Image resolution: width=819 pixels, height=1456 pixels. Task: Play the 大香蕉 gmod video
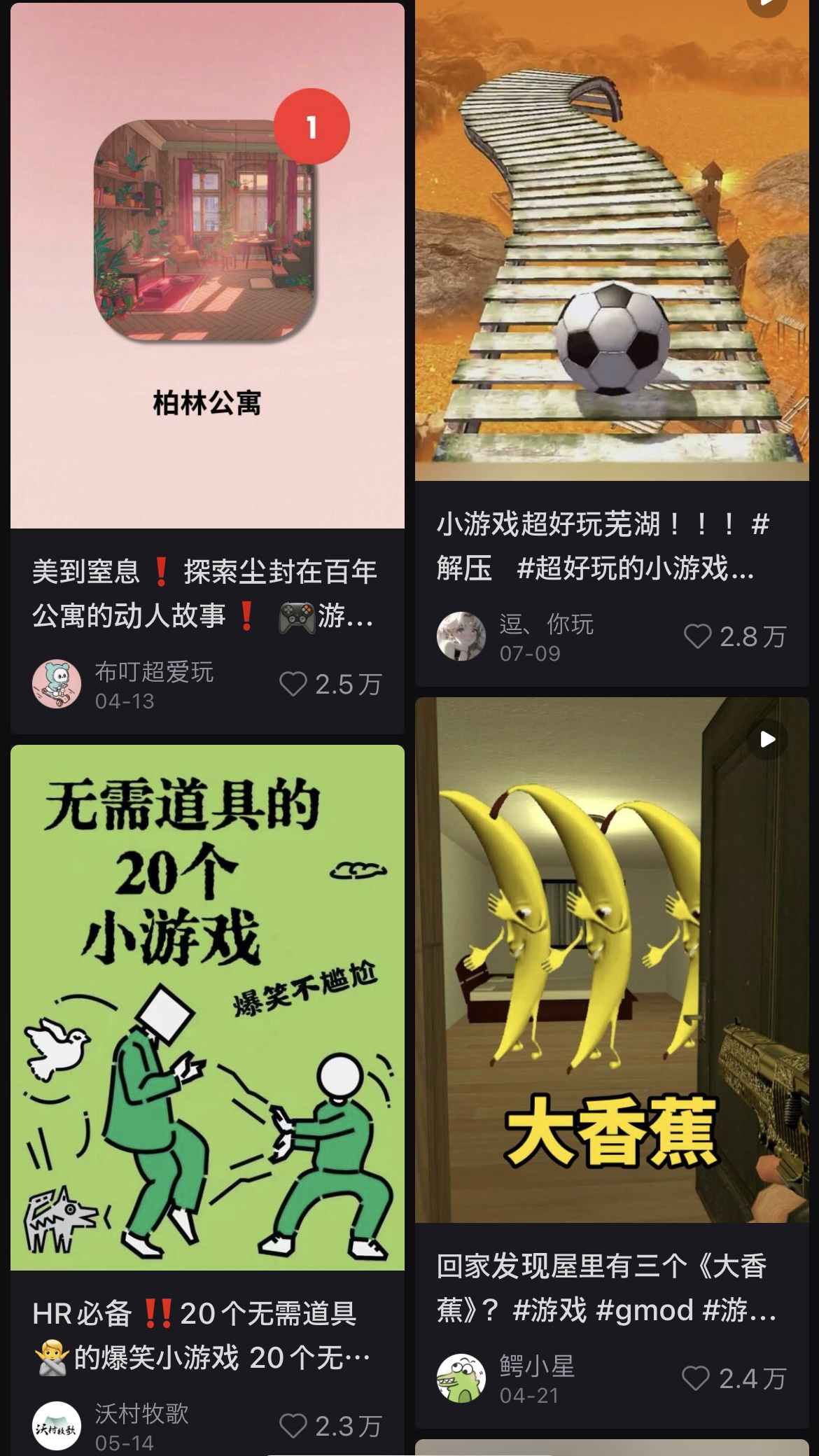[x=612, y=959]
